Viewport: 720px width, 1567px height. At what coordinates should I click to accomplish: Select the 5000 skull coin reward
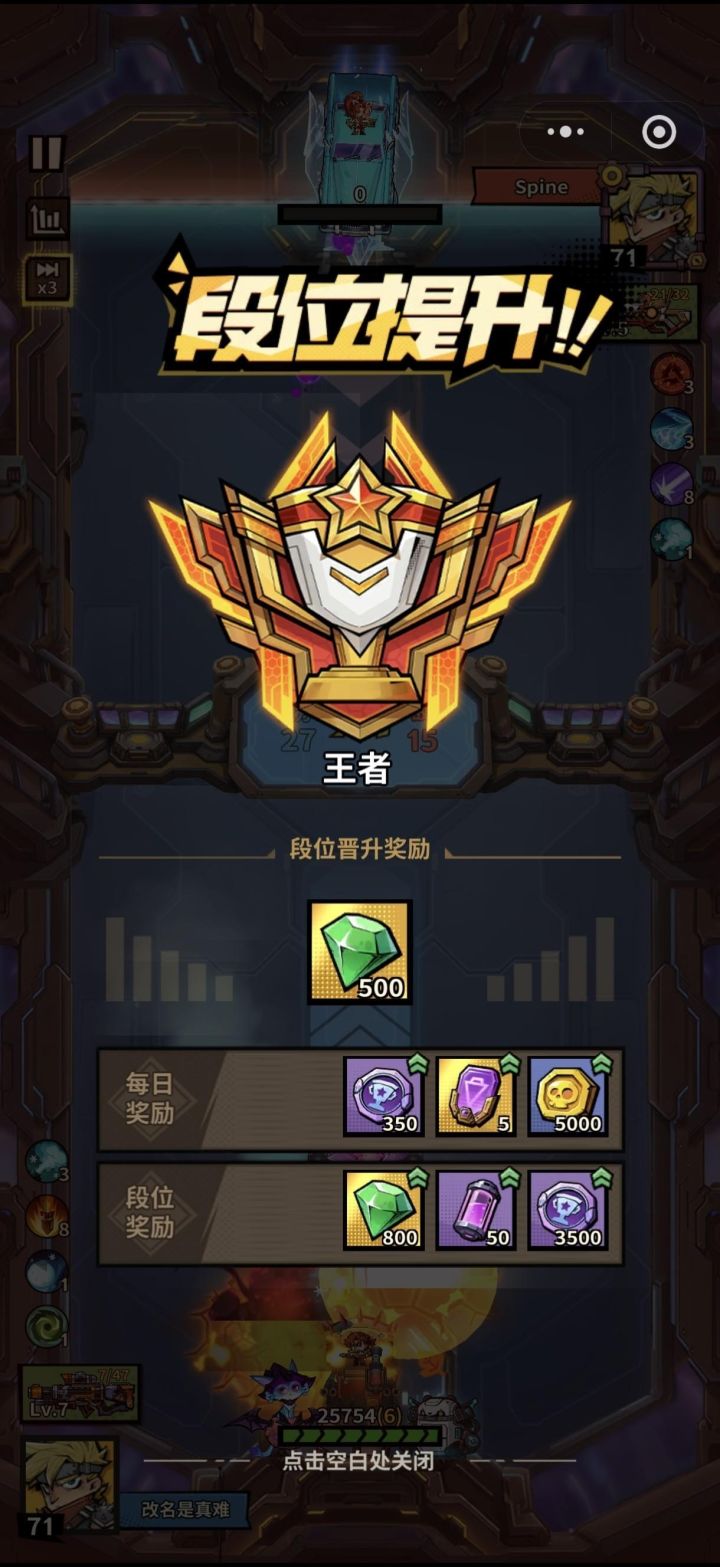(565, 1095)
